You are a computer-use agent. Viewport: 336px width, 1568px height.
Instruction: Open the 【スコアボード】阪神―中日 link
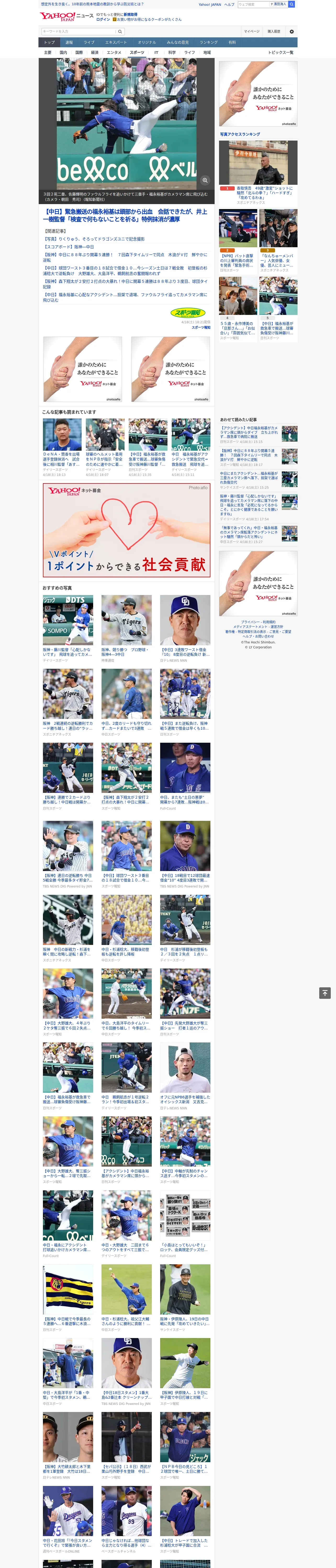(x=68, y=246)
